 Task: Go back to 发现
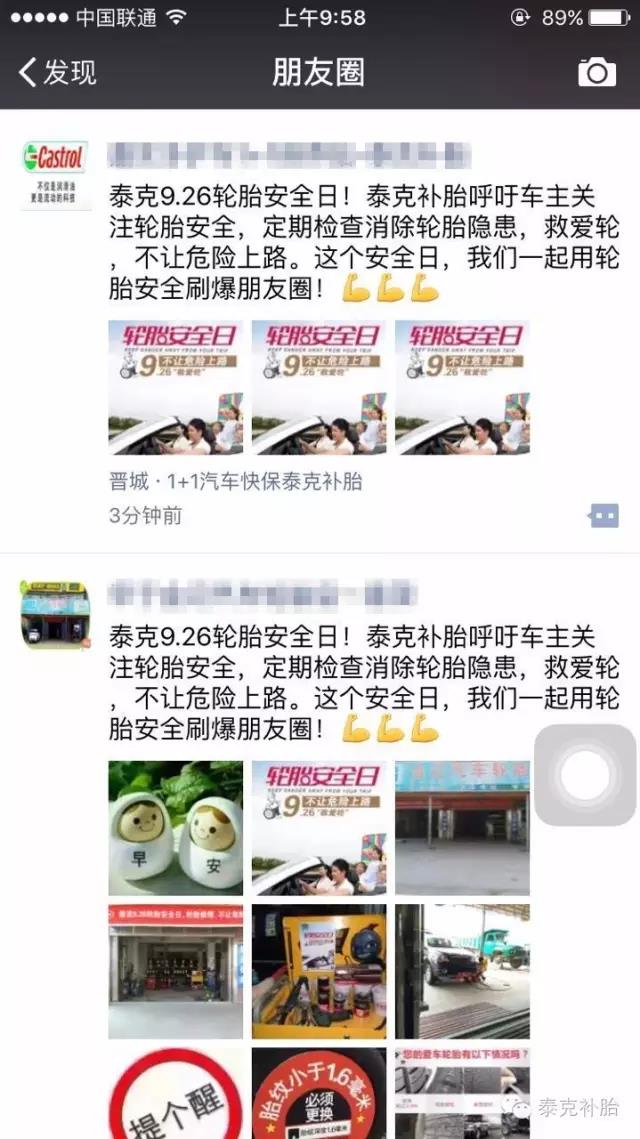click(x=58, y=72)
